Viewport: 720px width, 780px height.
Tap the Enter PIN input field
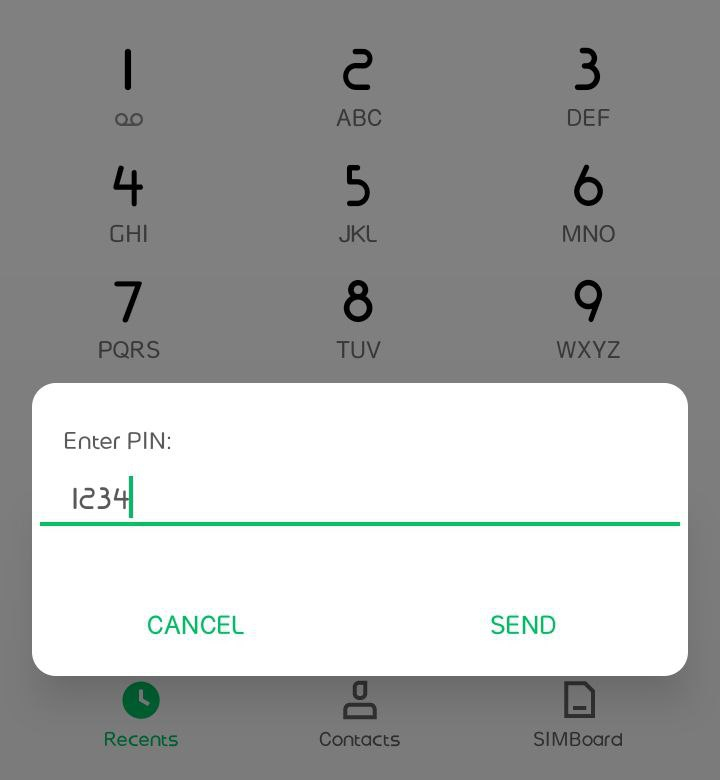(360, 498)
